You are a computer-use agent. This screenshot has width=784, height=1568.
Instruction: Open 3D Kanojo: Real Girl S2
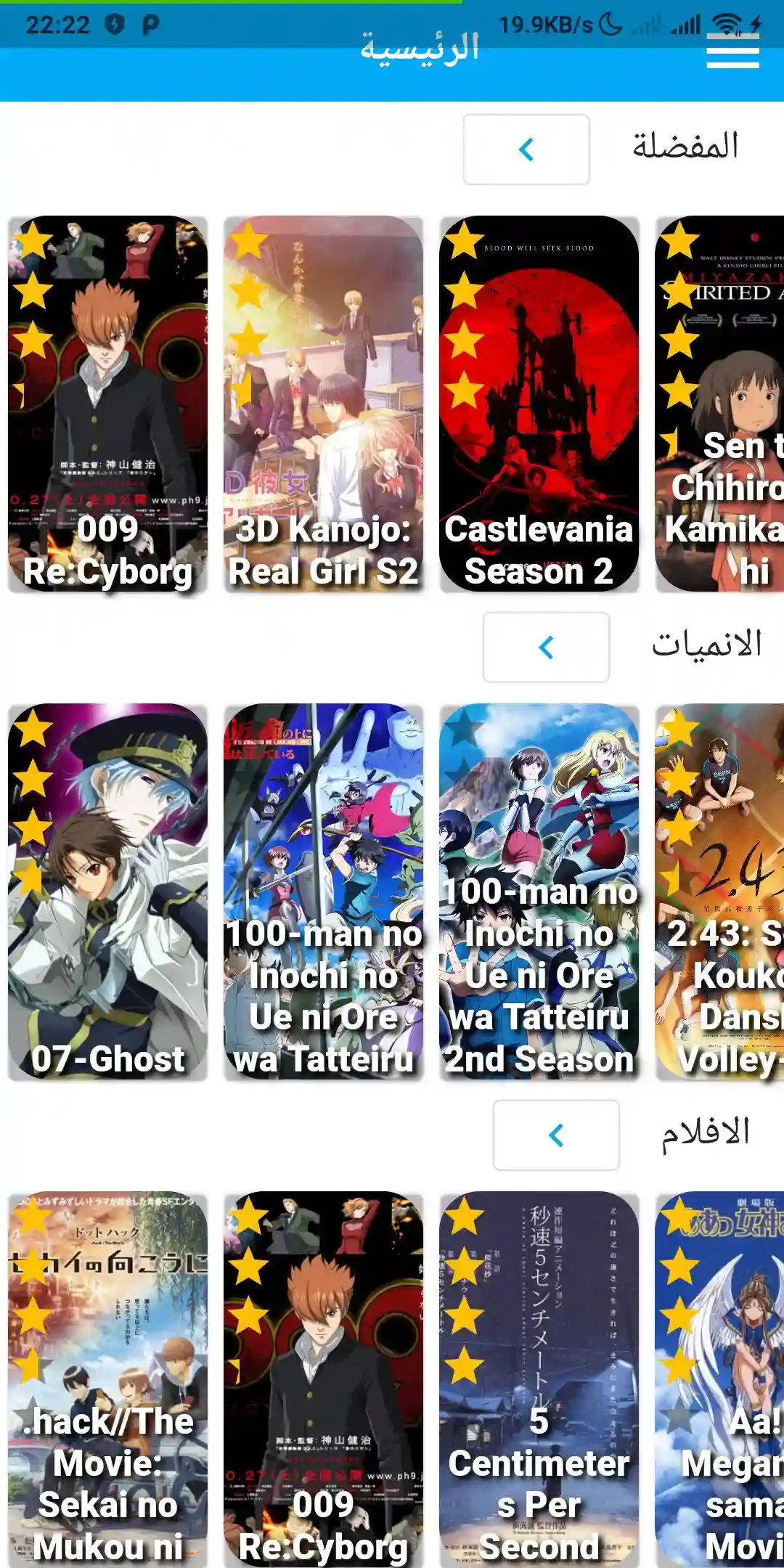323,404
